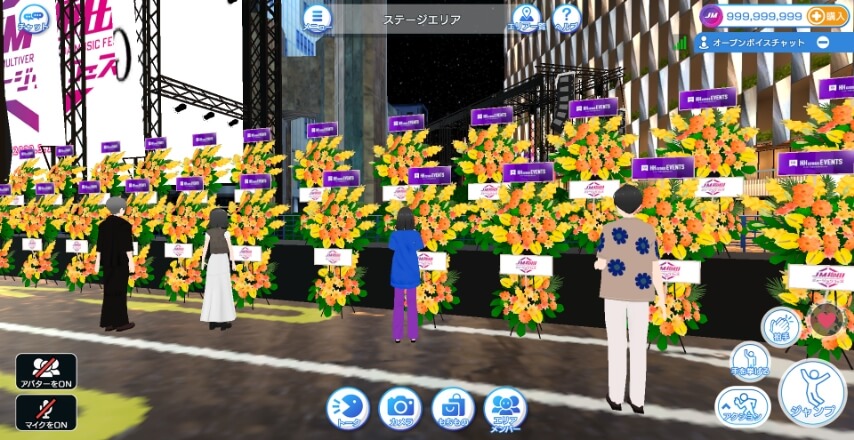Turn avatars display on
854x440 pixels.
pyautogui.click(x=46, y=371)
